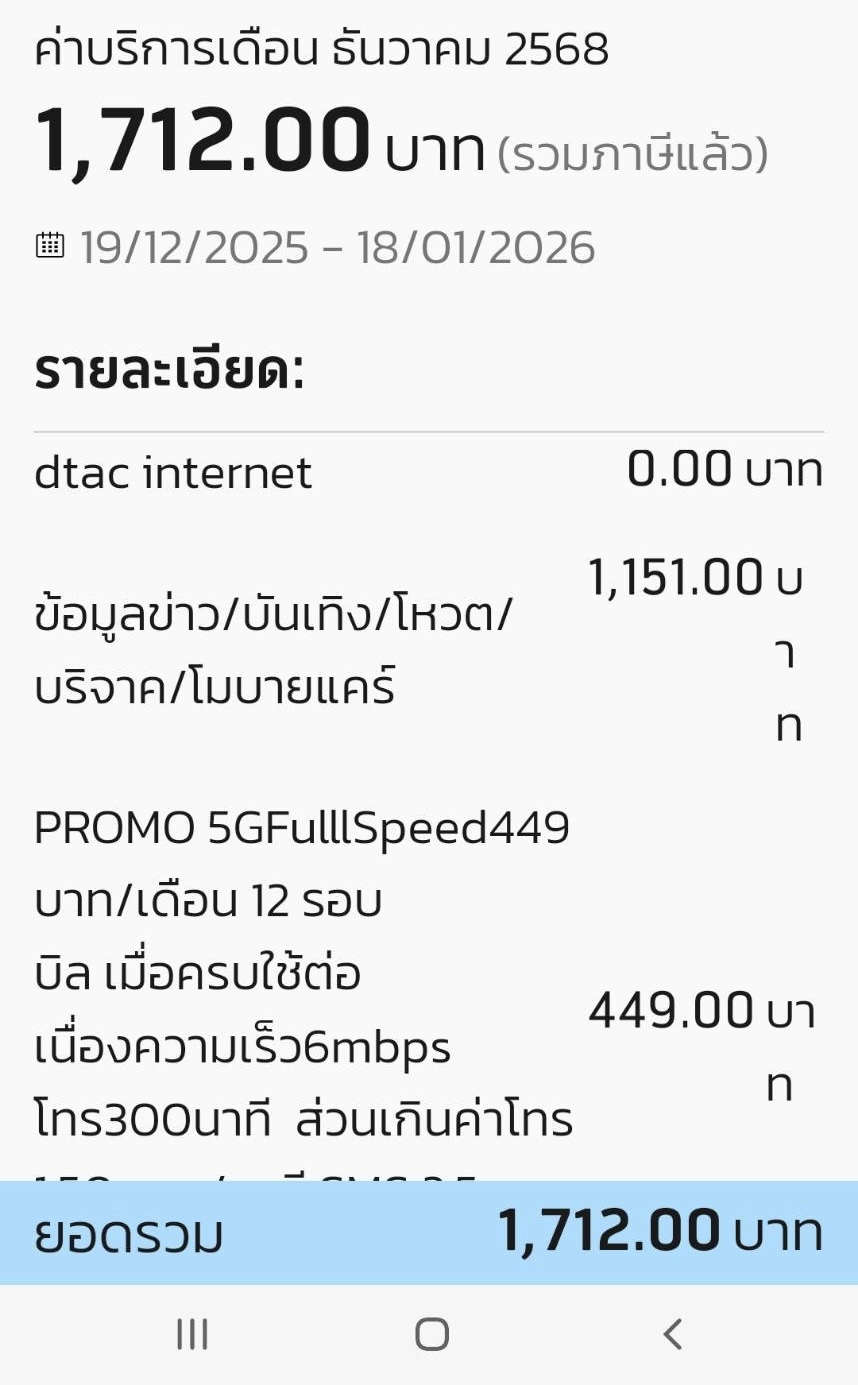This screenshot has width=858, height=1385.
Task: Tap the system home button
Action: click(x=432, y=1334)
